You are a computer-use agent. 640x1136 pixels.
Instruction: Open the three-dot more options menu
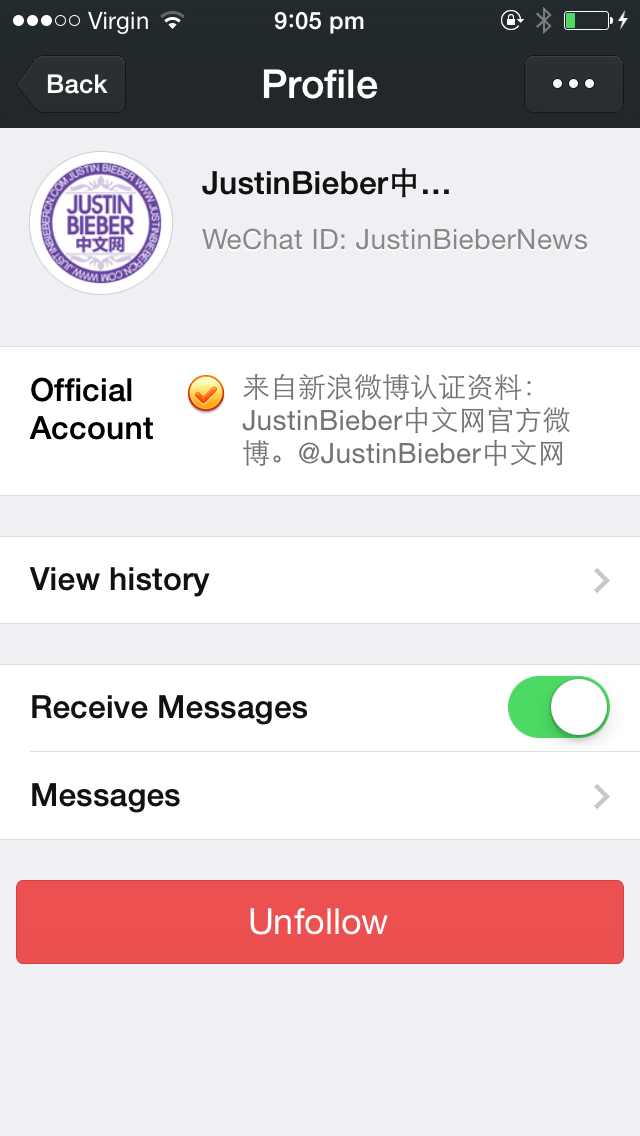click(573, 84)
